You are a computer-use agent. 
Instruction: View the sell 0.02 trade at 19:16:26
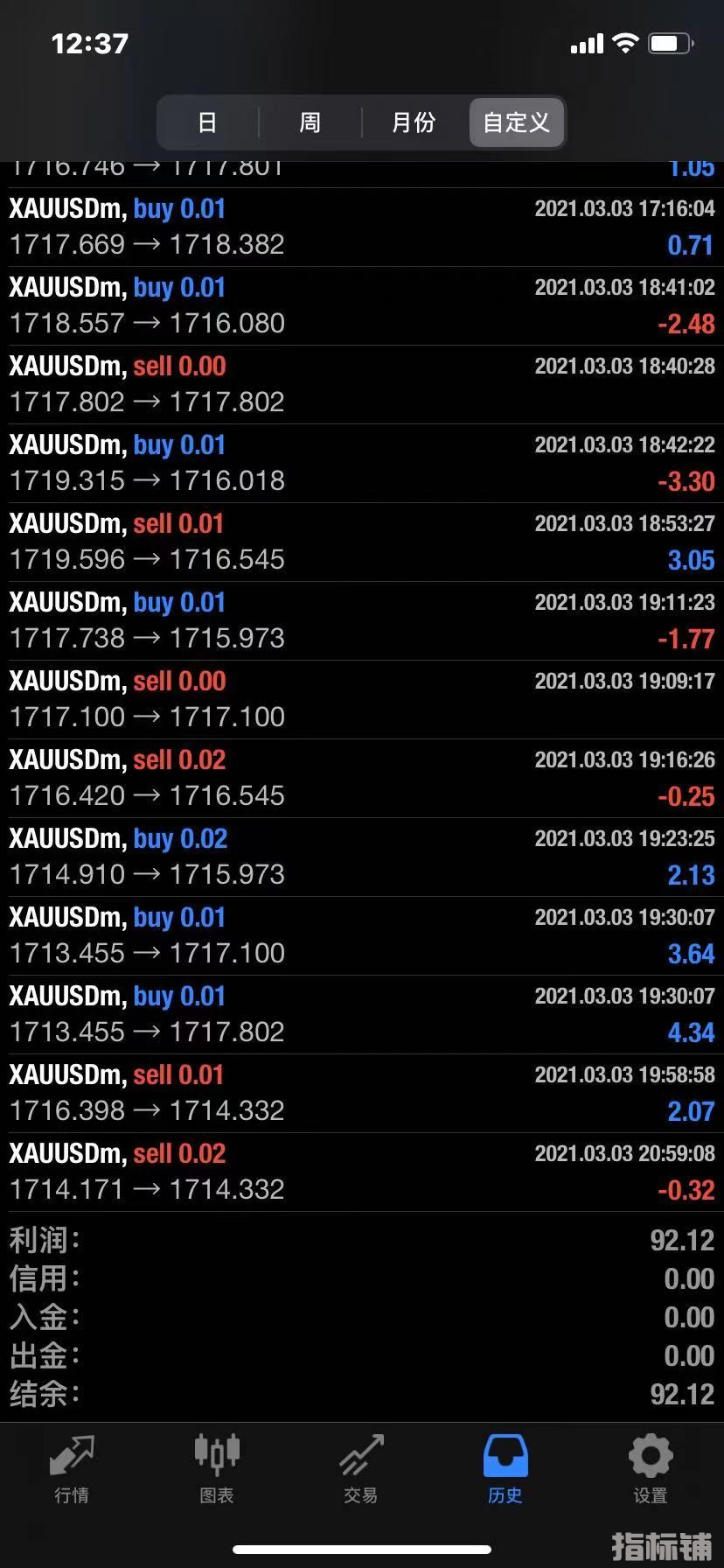pos(362,778)
